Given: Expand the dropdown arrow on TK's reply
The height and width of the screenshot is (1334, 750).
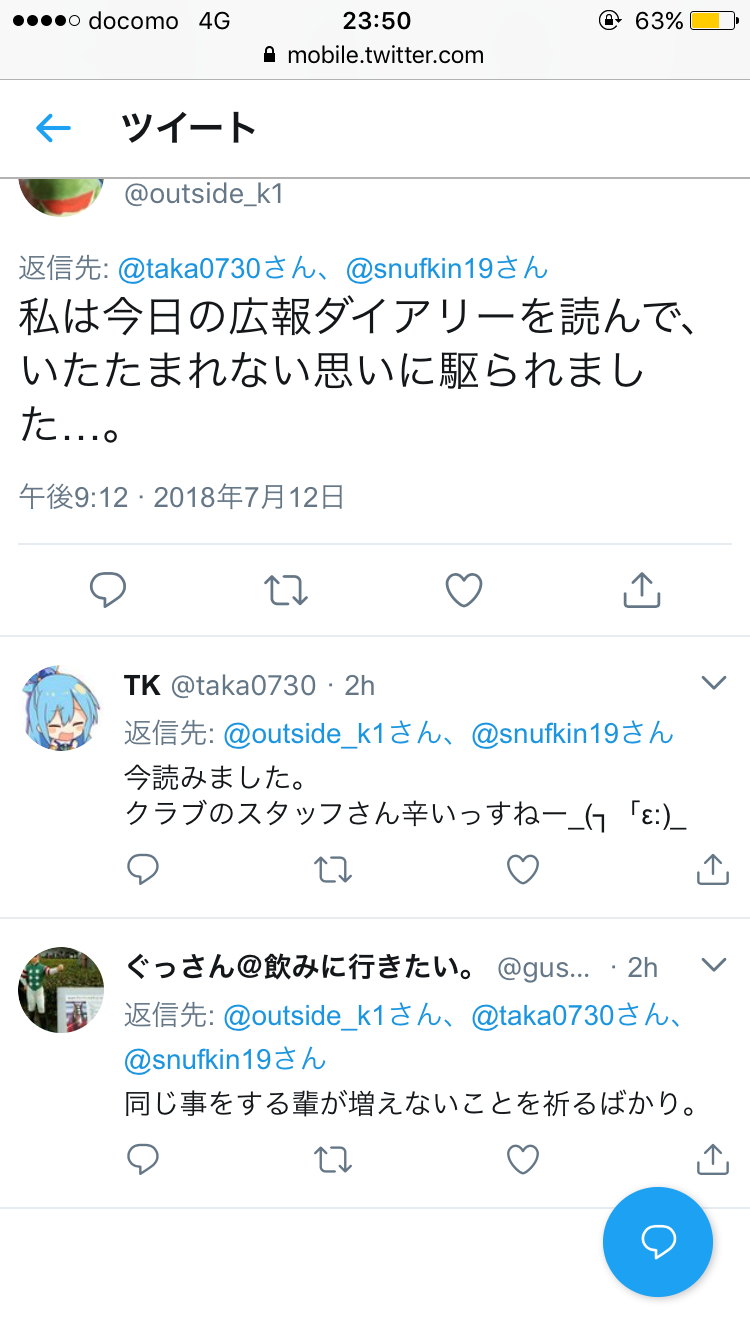Looking at the screenshot, I should tap(713, 683).
